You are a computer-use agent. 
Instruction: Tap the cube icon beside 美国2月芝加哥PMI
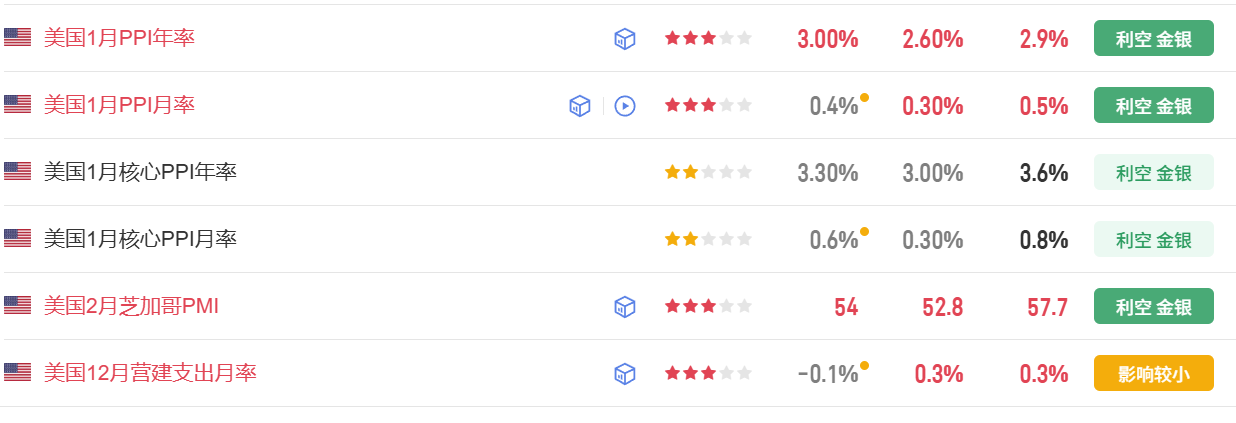[625, 307]
